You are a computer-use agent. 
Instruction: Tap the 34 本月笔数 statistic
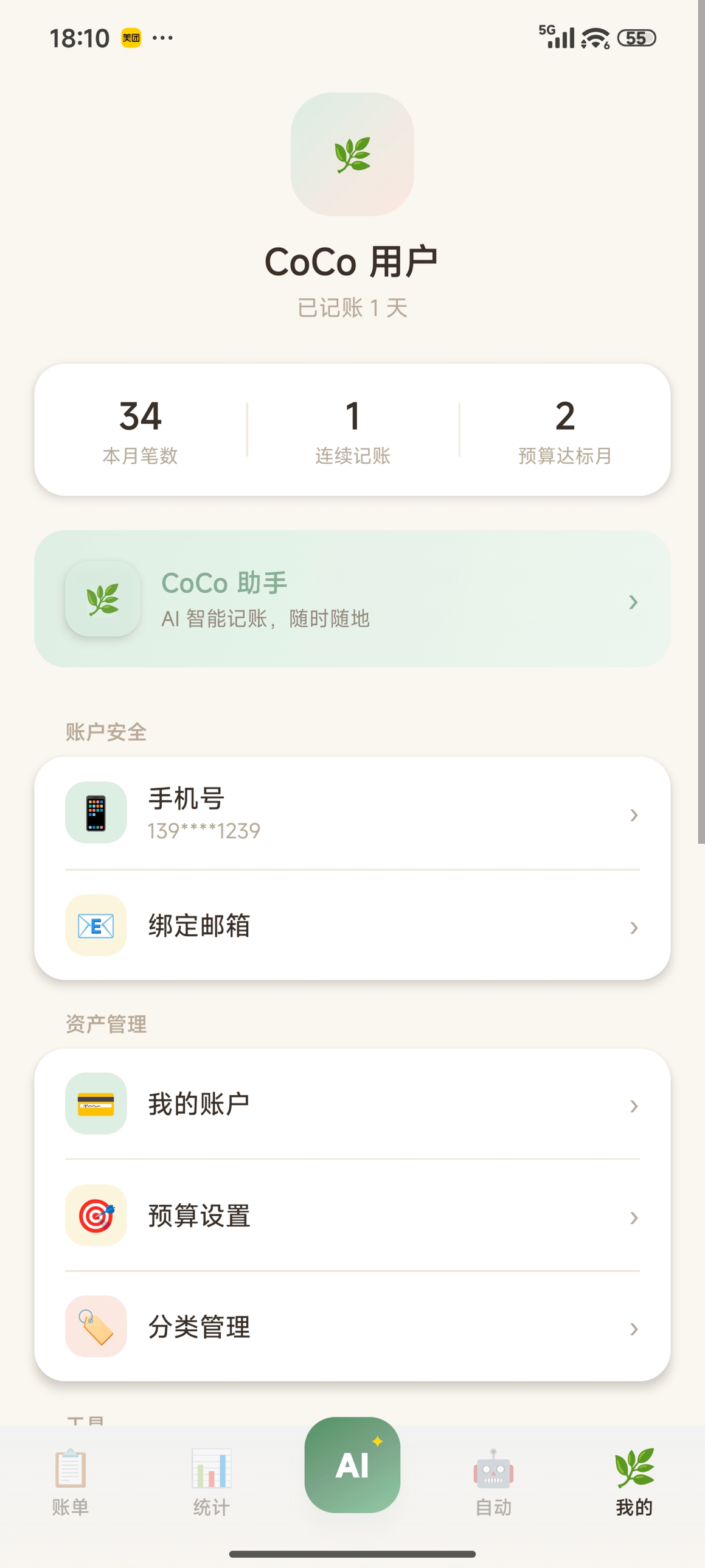coord(140,430)
